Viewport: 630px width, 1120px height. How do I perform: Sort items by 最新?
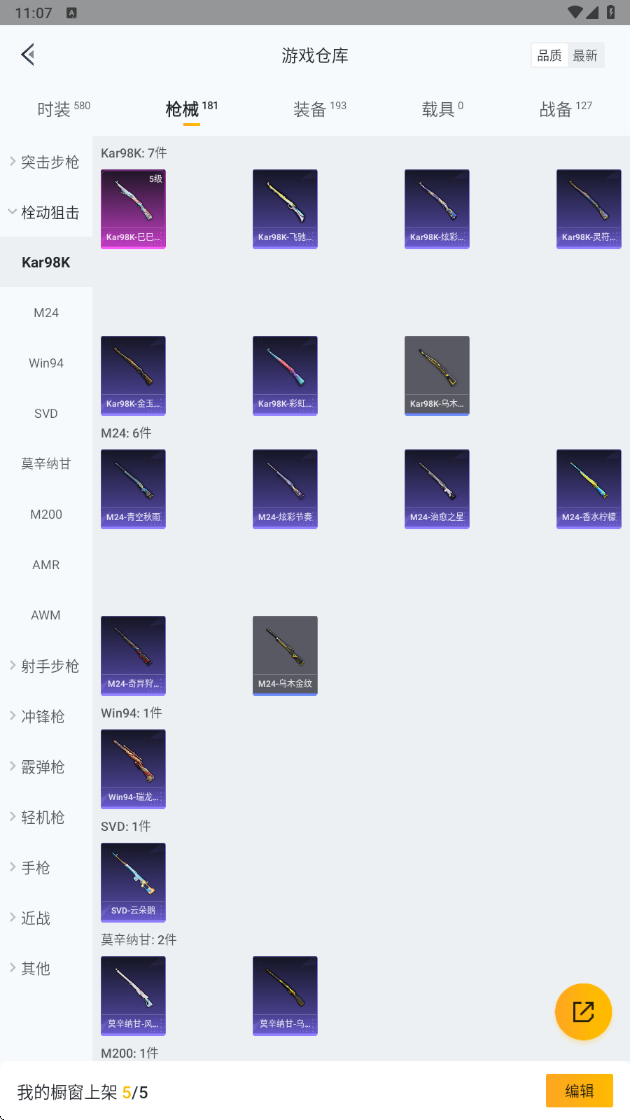[585, 56]
